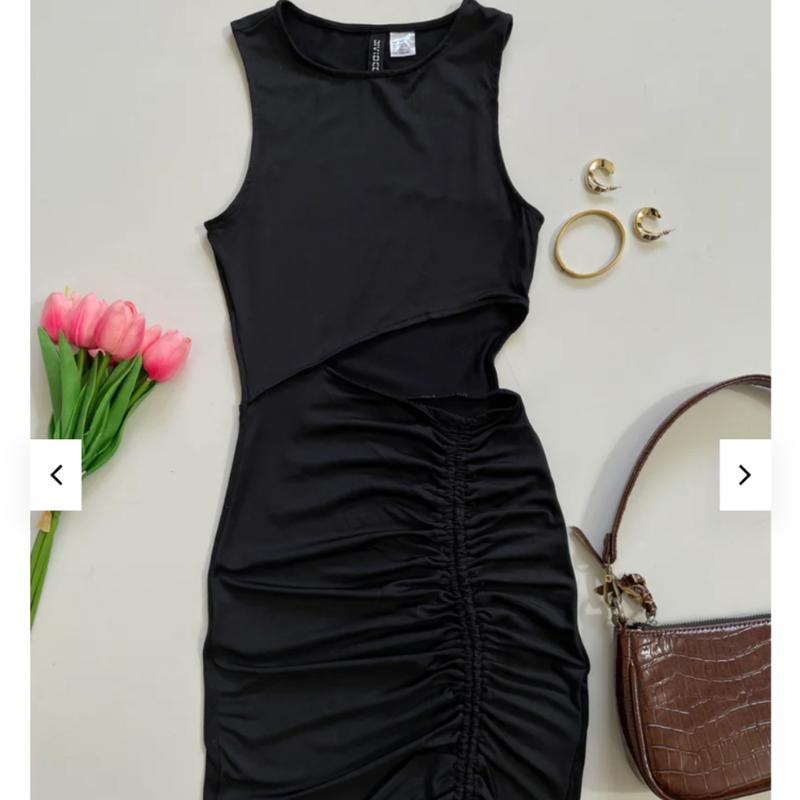Show the next product photo

pos(744,475)
